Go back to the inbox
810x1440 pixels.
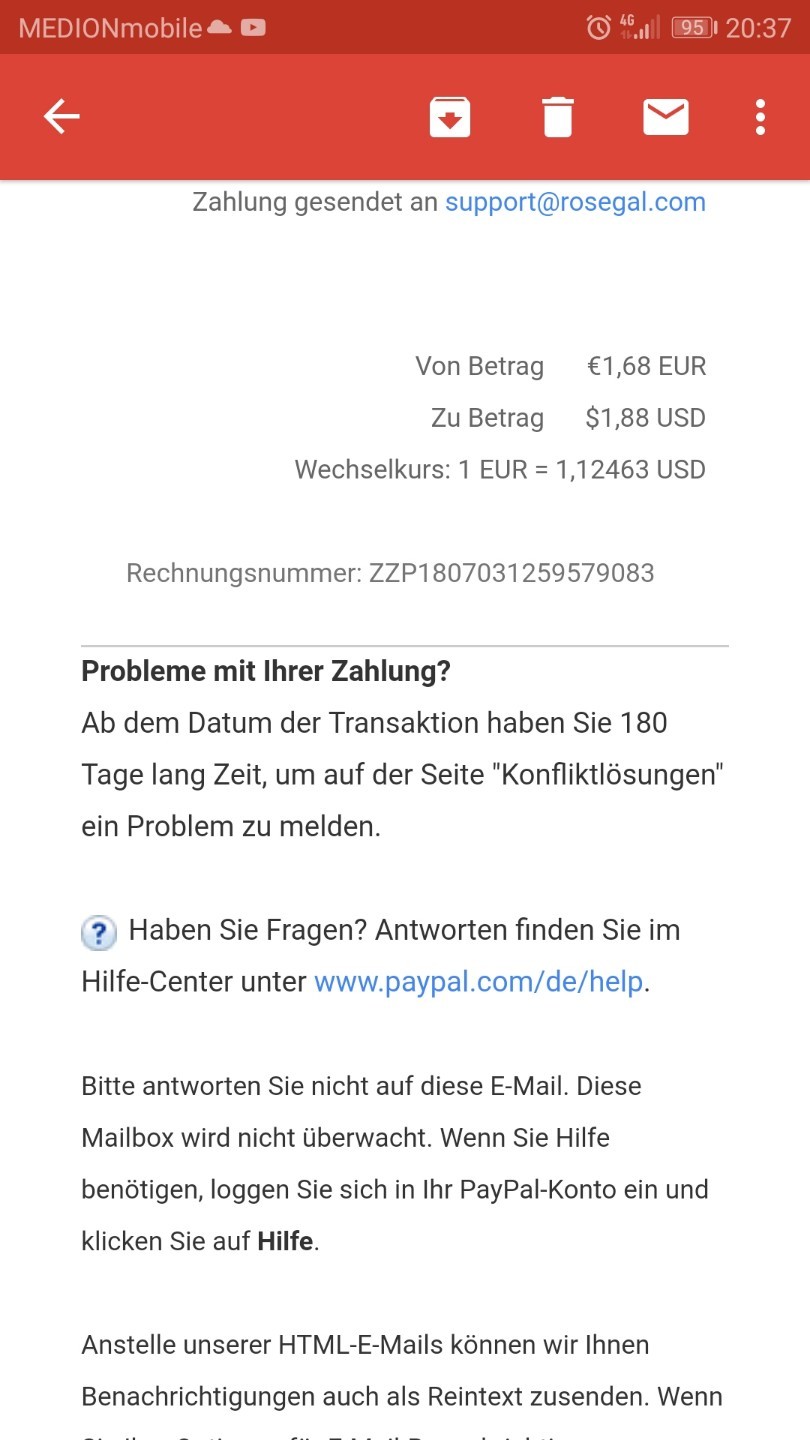click(x=61, y=117)
